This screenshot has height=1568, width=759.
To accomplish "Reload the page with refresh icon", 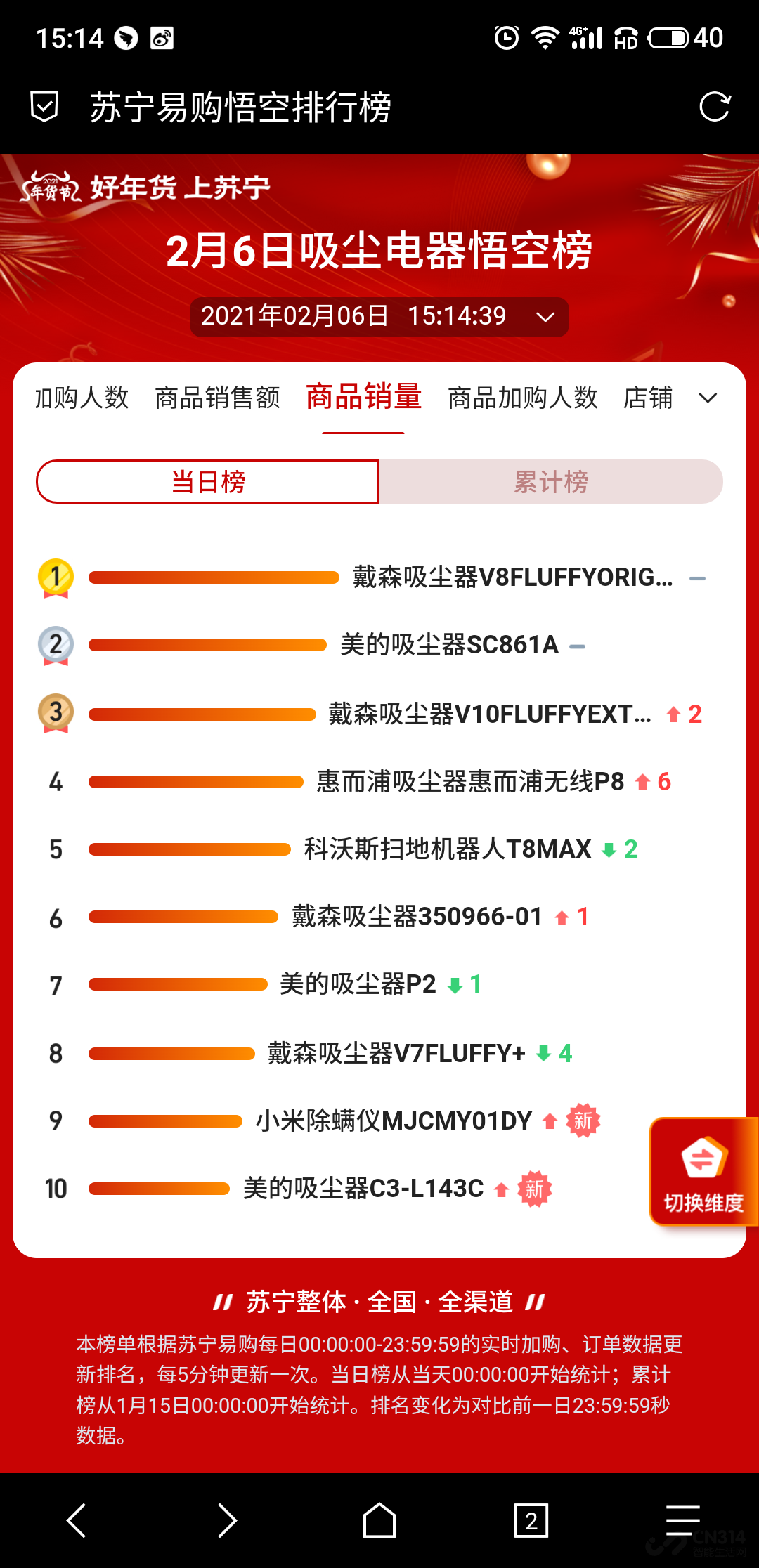I will pyautogui.click(x=715, y=107).
